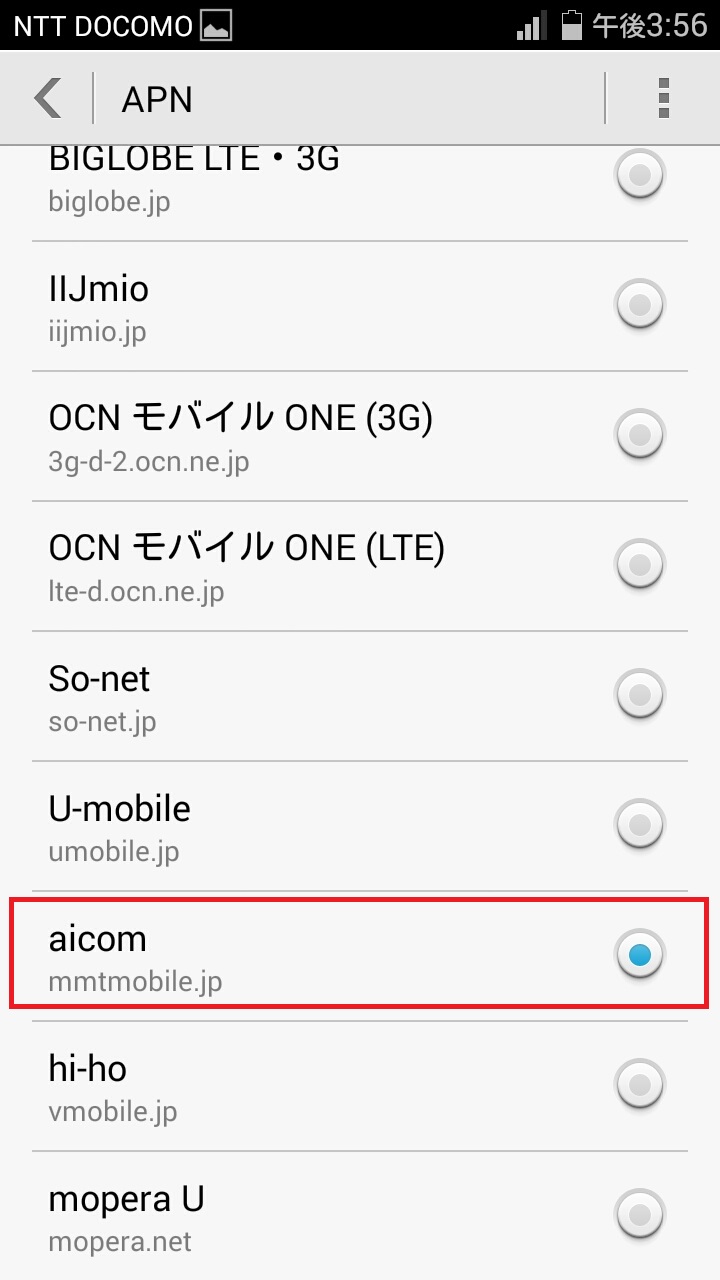Open the overflow menu
This screenshot has height=1280, width=720.
click(x=663, y=99)
